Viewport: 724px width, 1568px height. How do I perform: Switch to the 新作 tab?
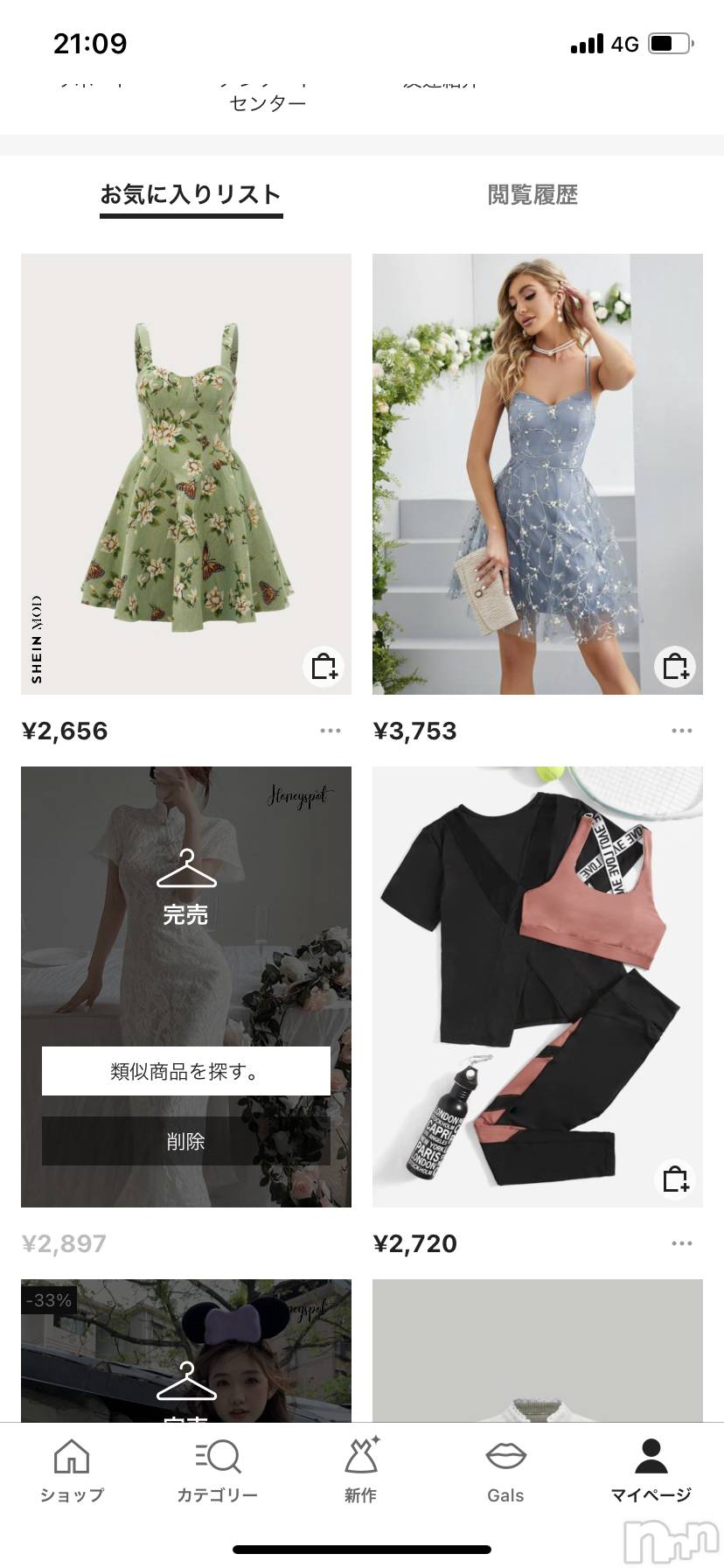click(x=361, y=1472)
